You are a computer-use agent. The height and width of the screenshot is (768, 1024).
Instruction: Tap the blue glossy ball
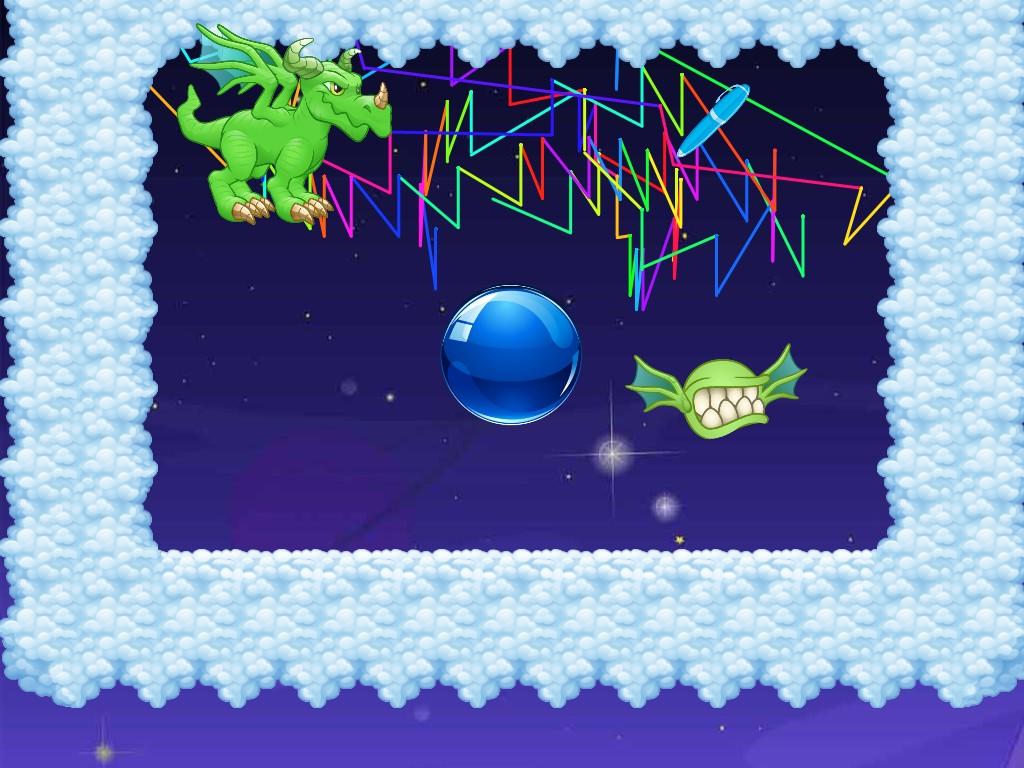(x=511, y=355)
